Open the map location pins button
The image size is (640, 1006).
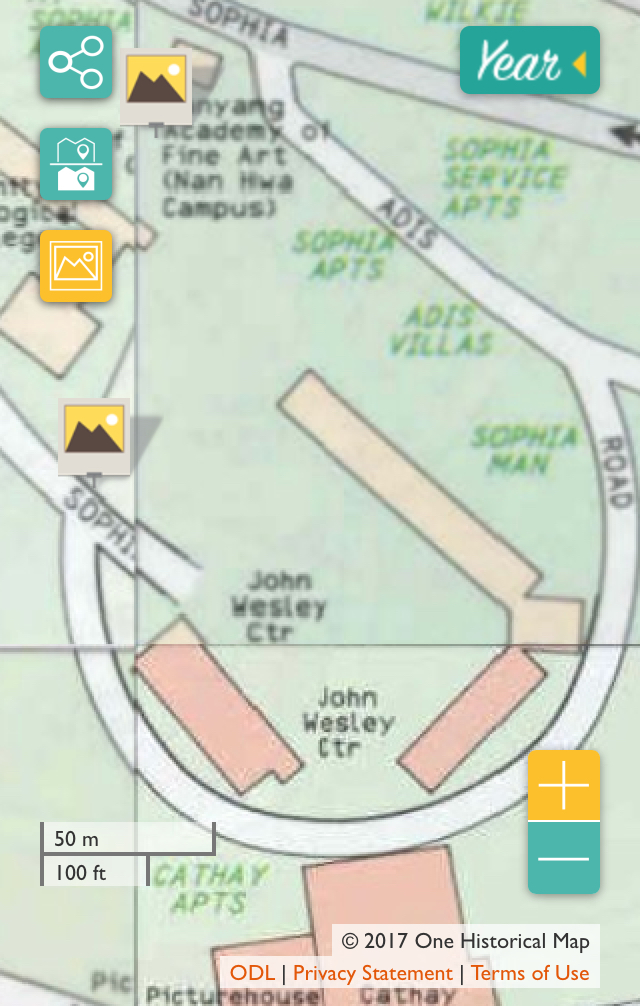point(76,164)
